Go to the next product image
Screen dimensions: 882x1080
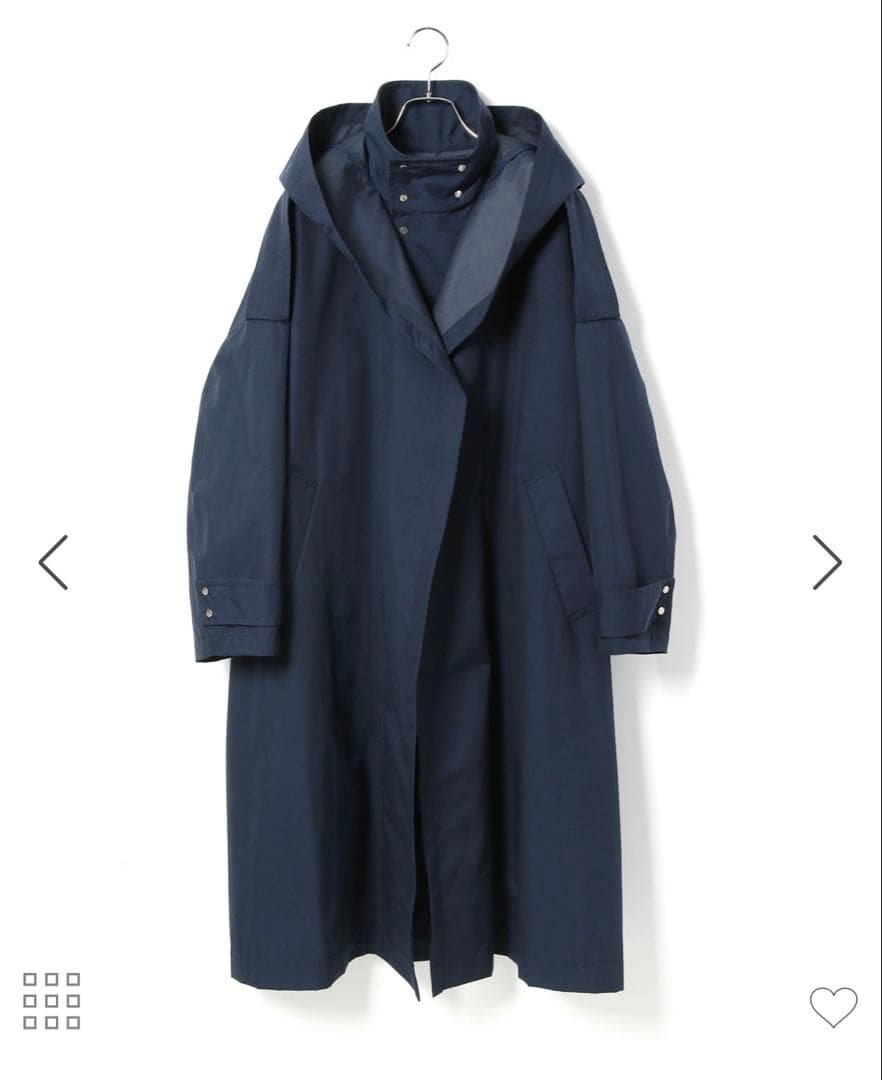pos(827,562)
